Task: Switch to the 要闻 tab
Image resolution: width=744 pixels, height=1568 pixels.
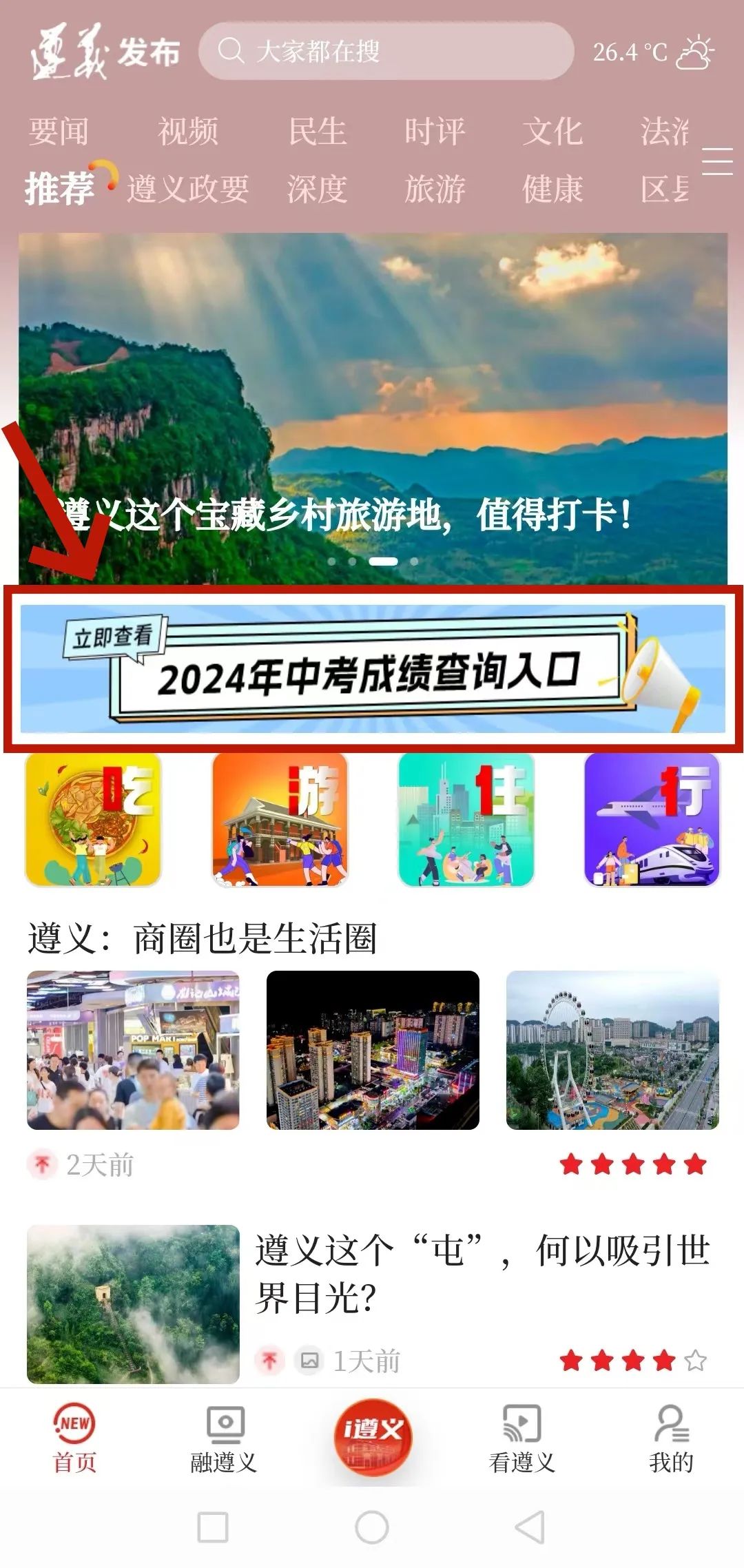Action: click(x=59, y=131)
